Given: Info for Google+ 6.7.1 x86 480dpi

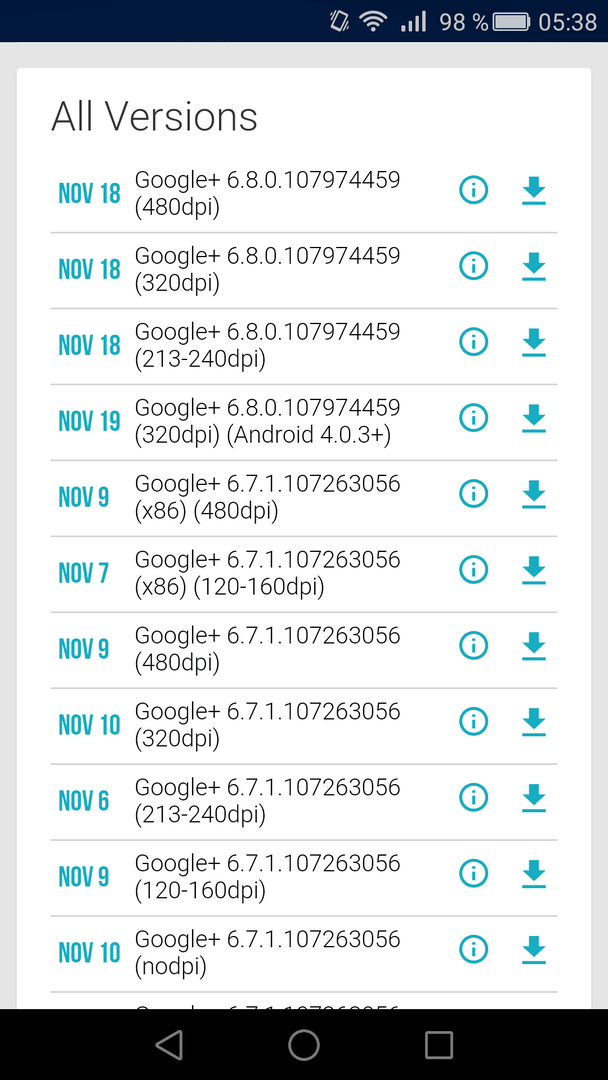Looking at the screenshot, I should (x=473, y=494).
